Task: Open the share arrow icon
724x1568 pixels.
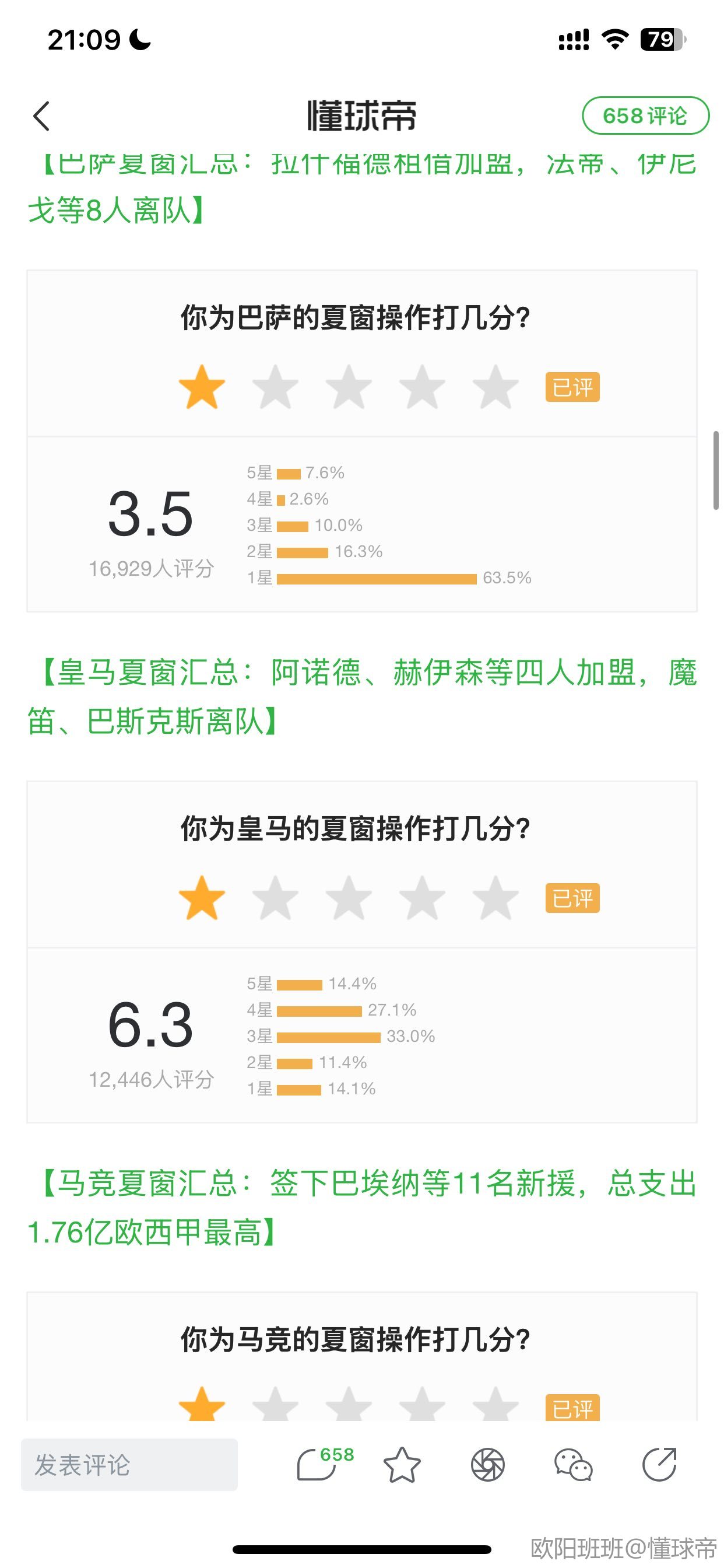Action: [x=659, y=1464]
